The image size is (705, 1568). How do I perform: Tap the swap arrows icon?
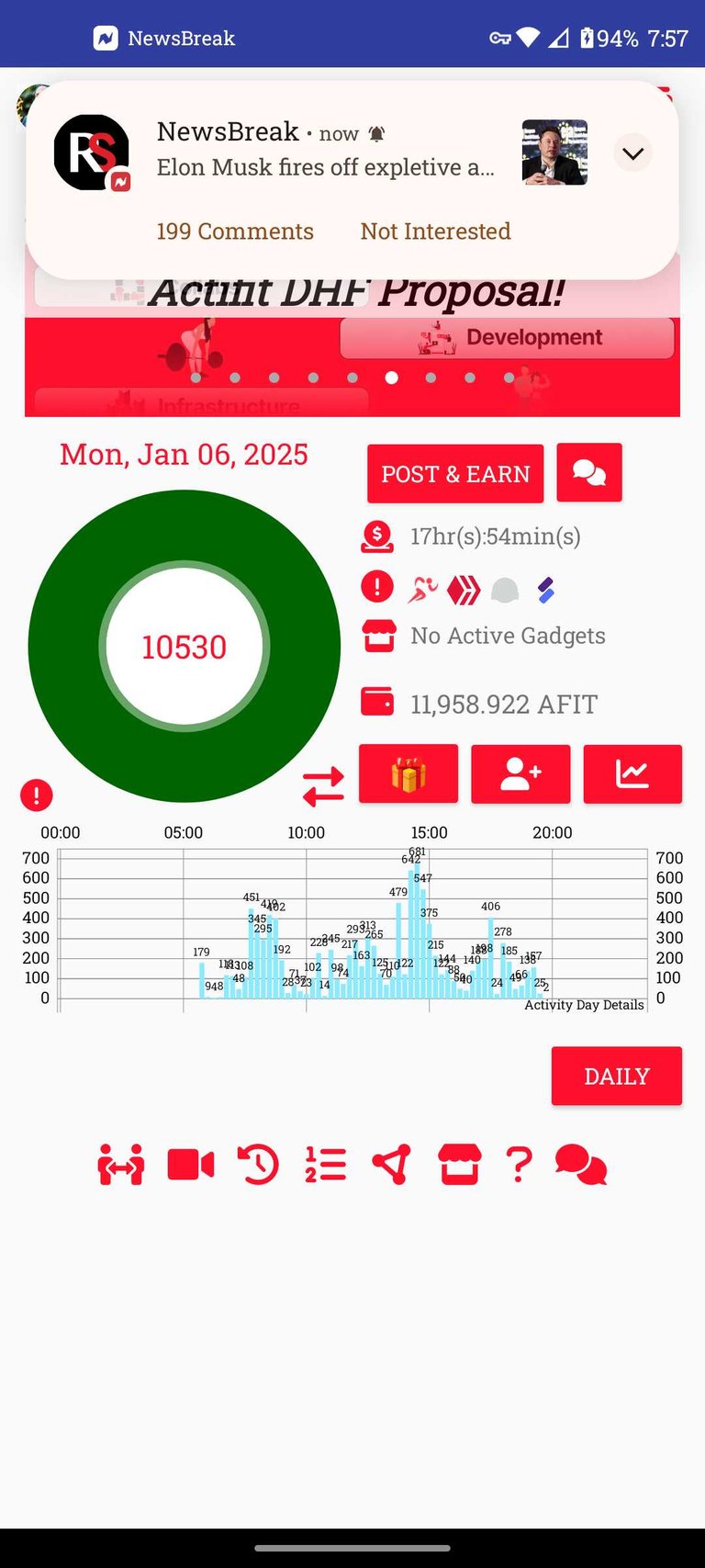(x=323, y=787)
